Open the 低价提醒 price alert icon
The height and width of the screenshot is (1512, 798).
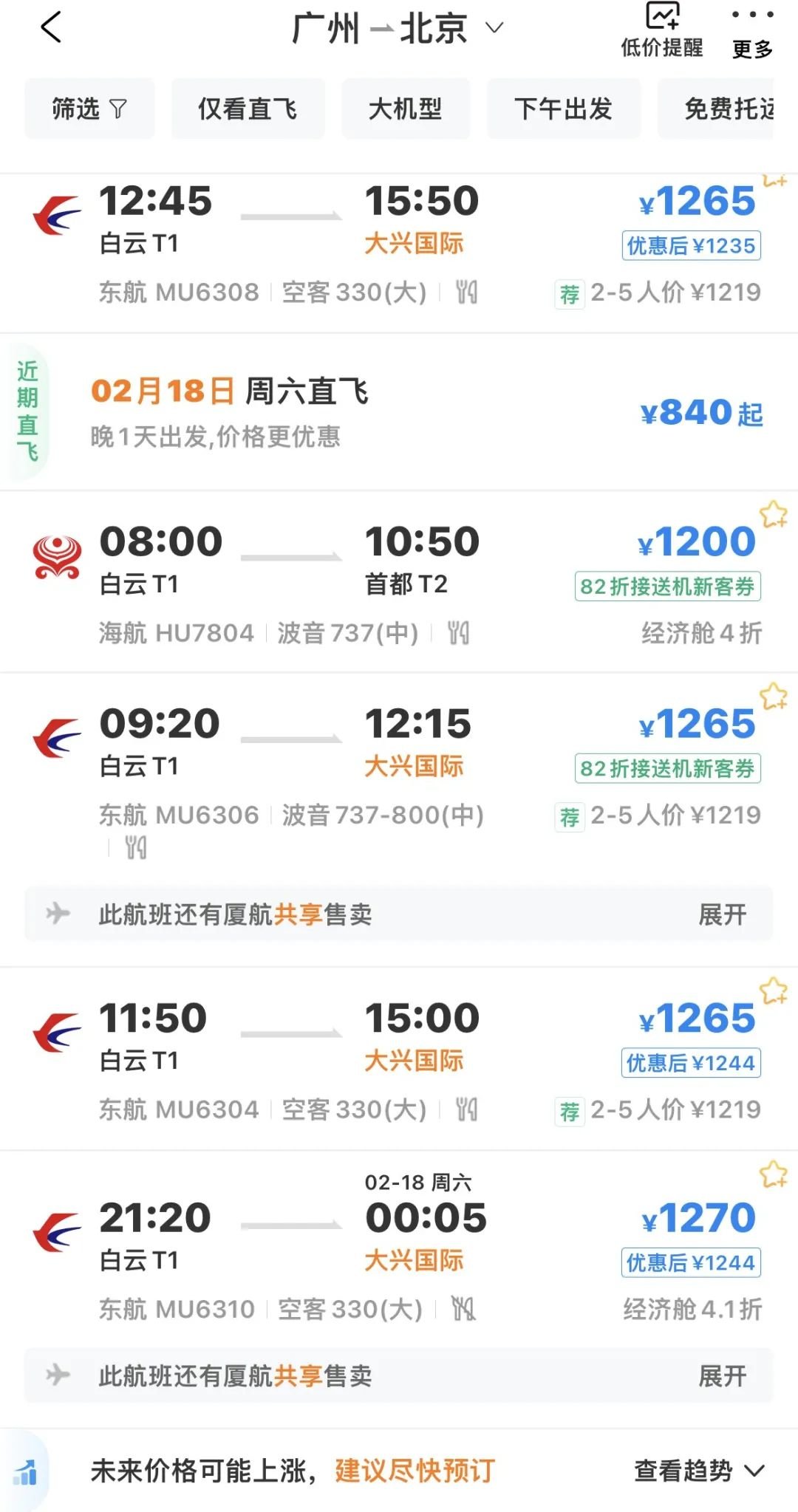tap(662, 16)
